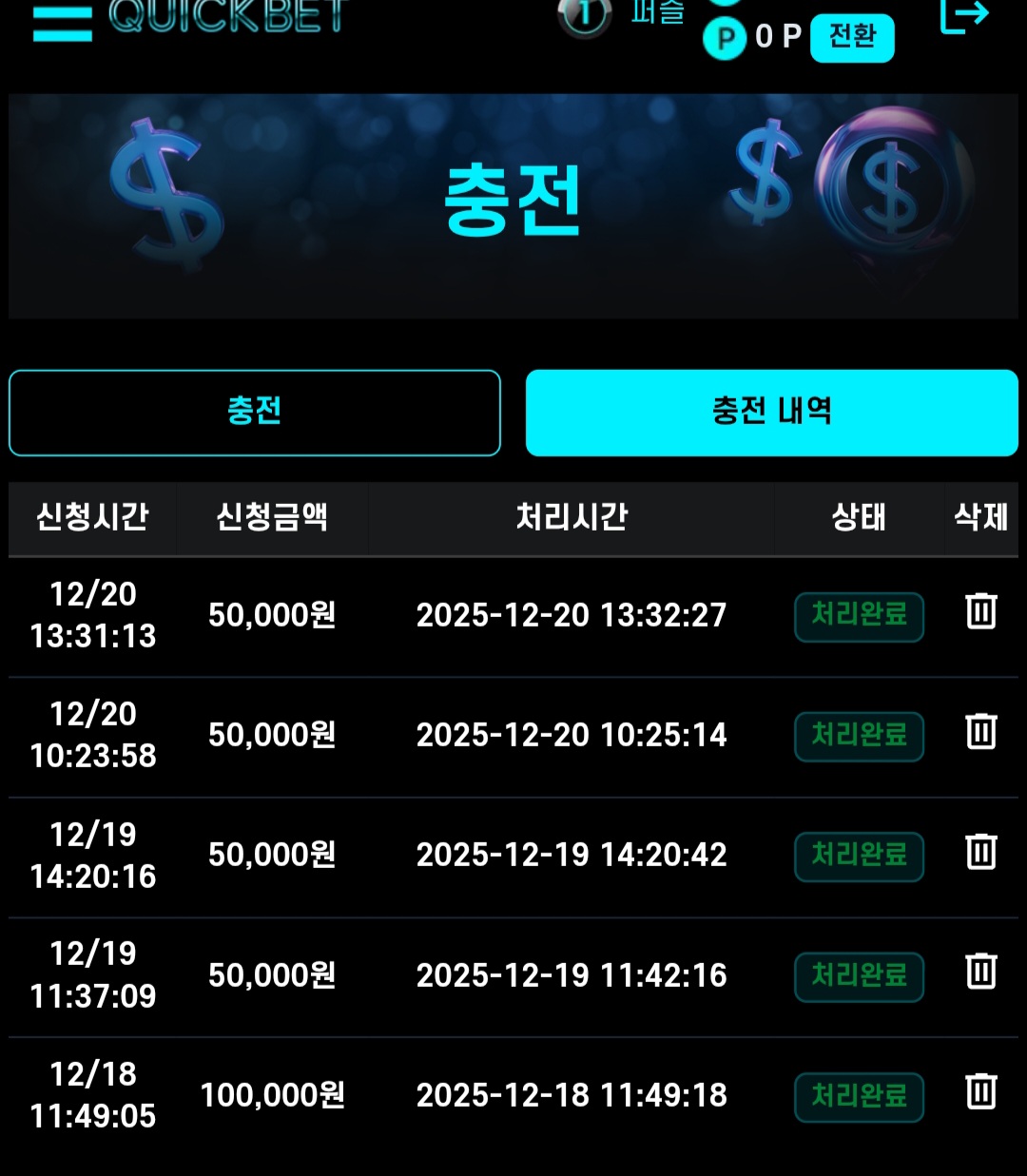The width and height of the screenshot is (1027, 1176).
Task: Tap the 전환 point conversion button
Action: pos(852,38)
